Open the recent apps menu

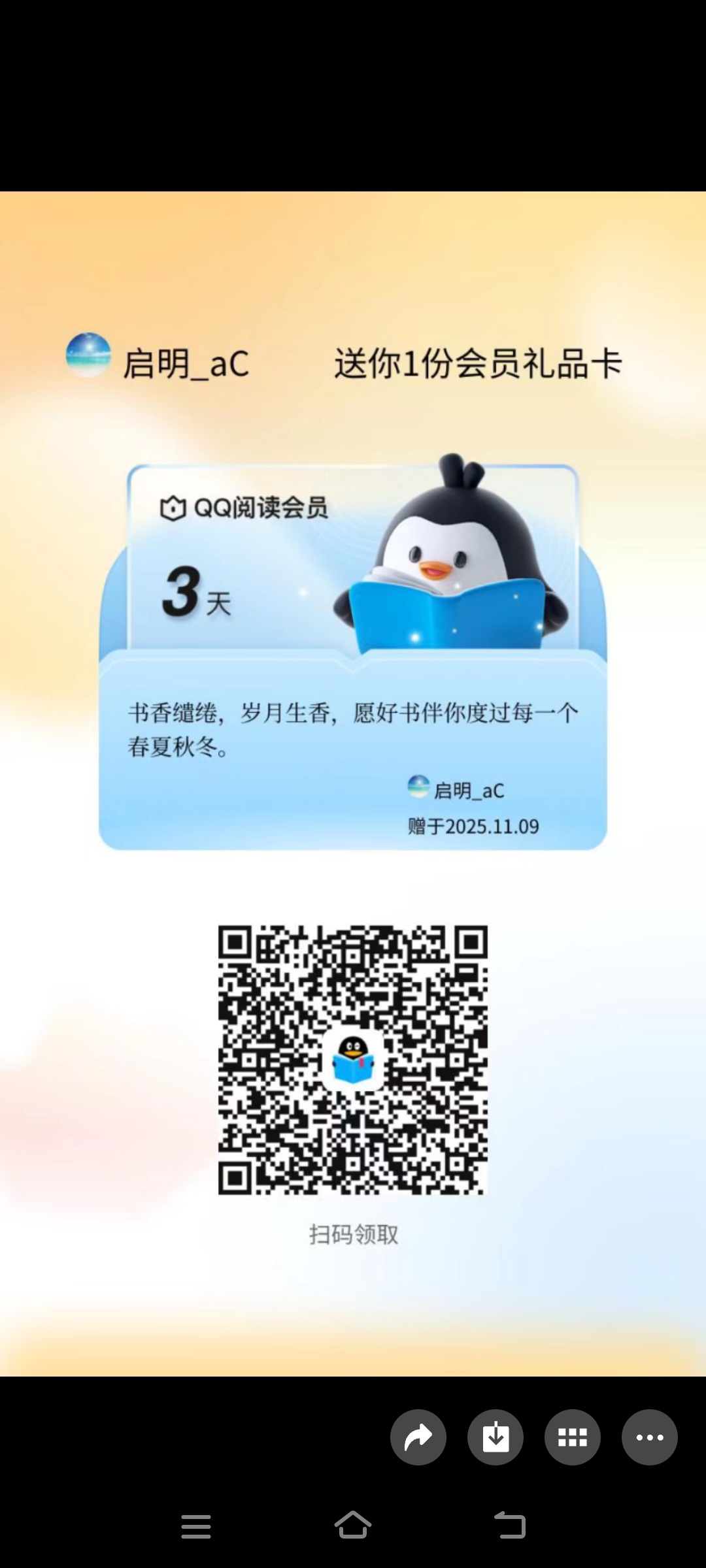[x=196, y=1526]
